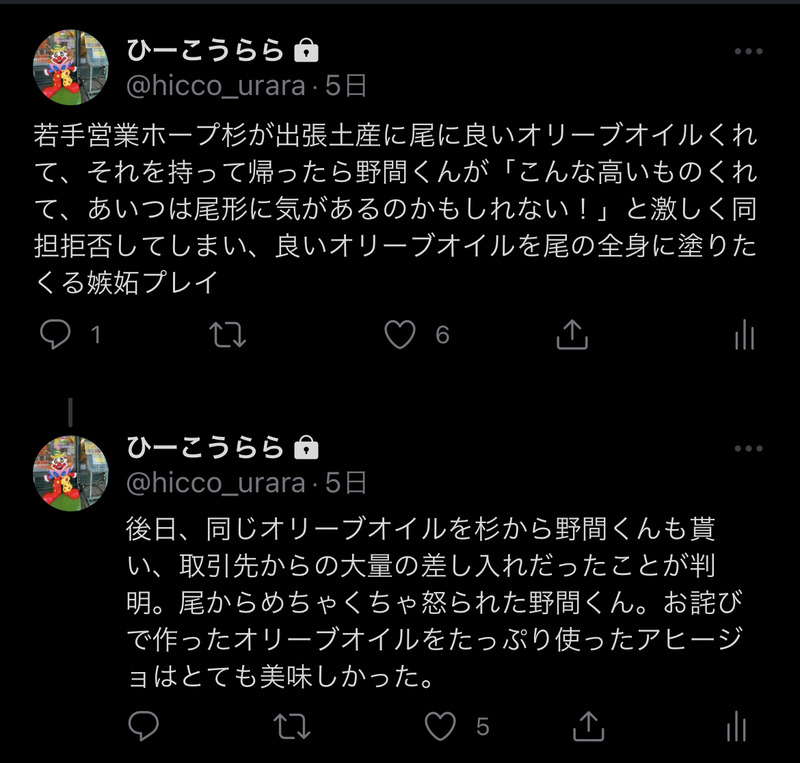Reply to the second tweet starting 後日
Image resolution: width=800 pixels, height=763 pixels.
pyautogui.click(x=145, y=726)
